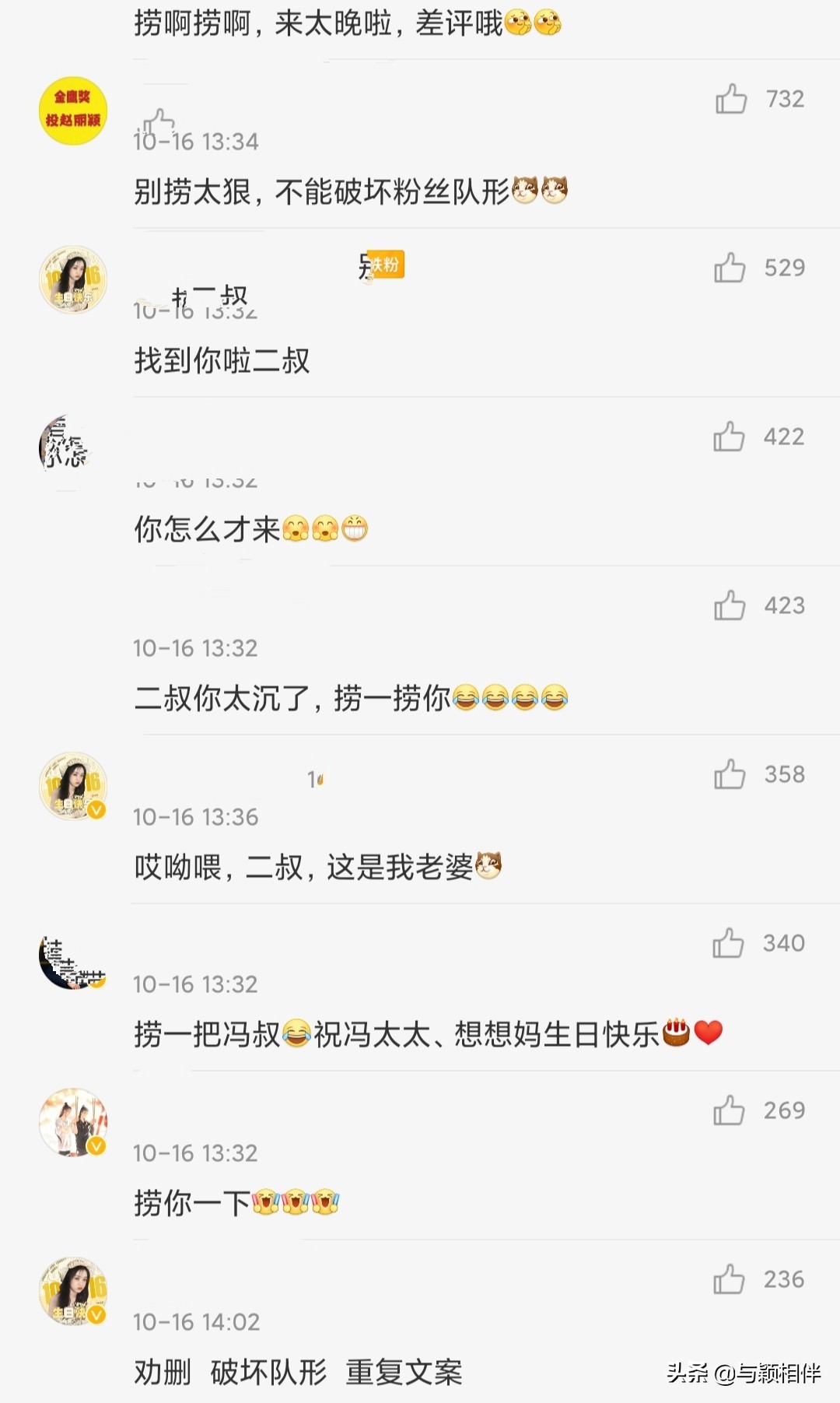Like the comment '劝删 破坏队形 重复文案'

[729, 1280]
